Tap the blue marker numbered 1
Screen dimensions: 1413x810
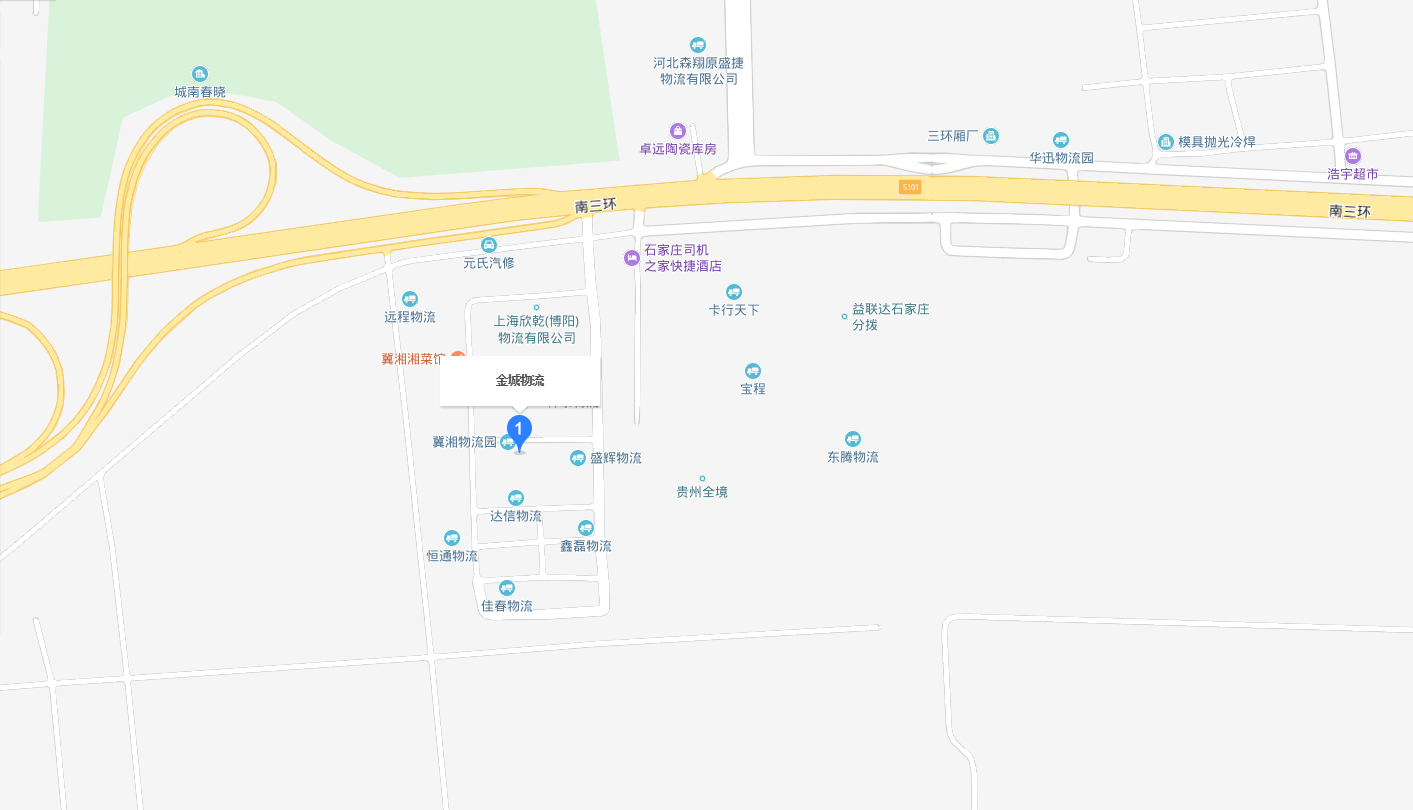click(519, 432)
